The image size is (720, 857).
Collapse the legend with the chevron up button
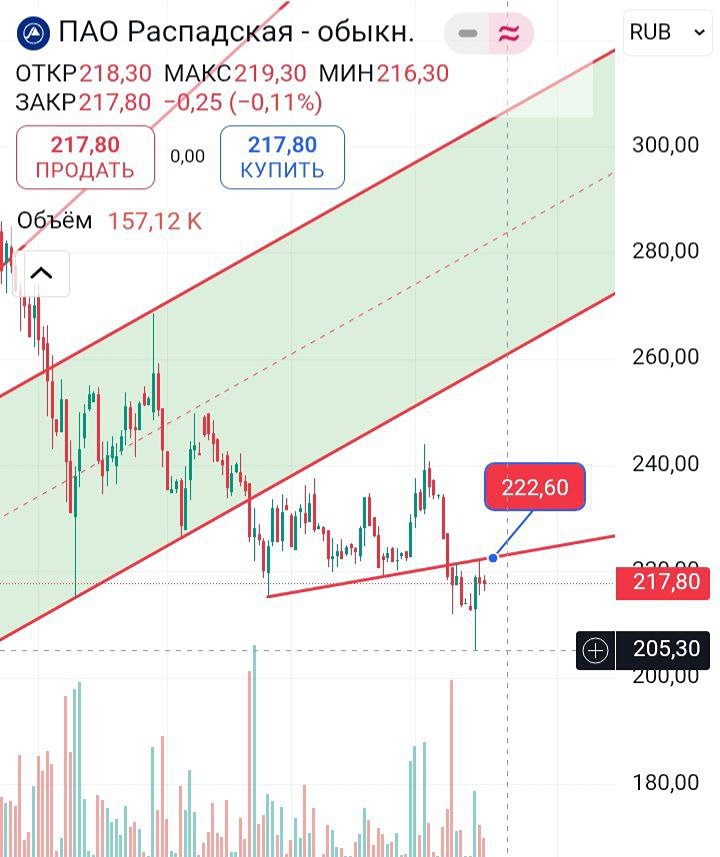(42, 272)
